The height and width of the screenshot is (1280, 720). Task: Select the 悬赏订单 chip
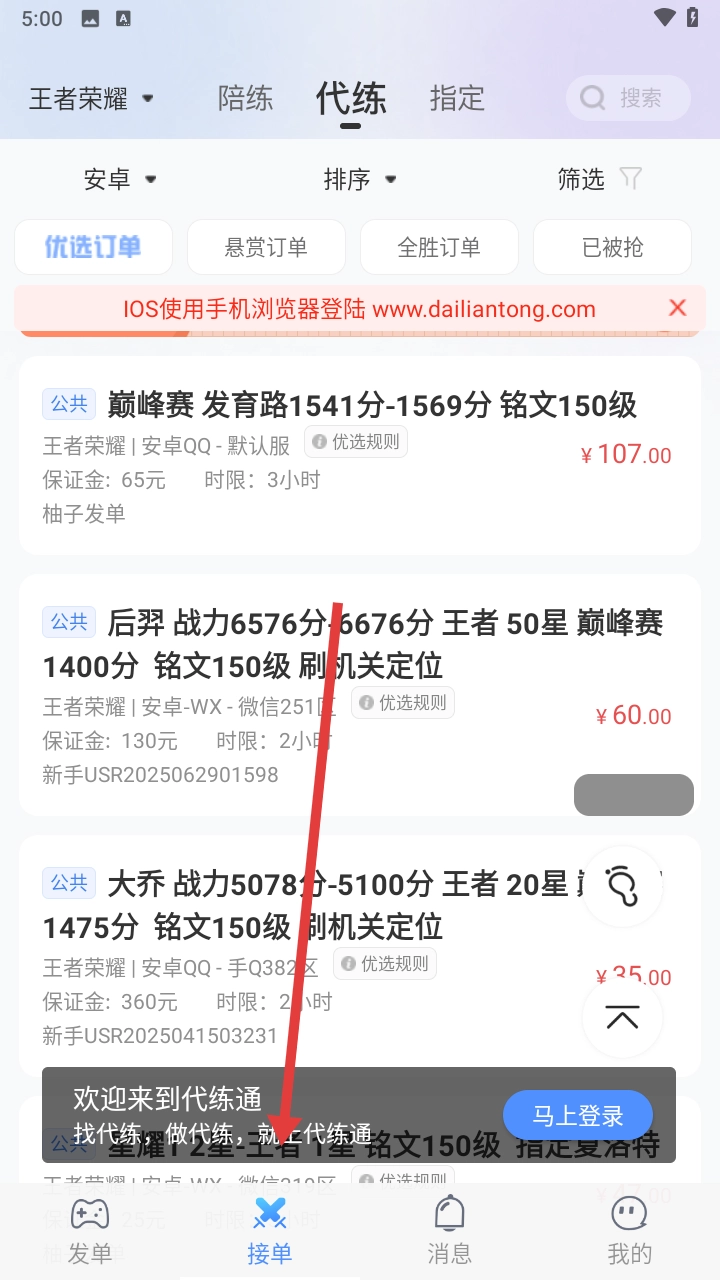point(266,247)
